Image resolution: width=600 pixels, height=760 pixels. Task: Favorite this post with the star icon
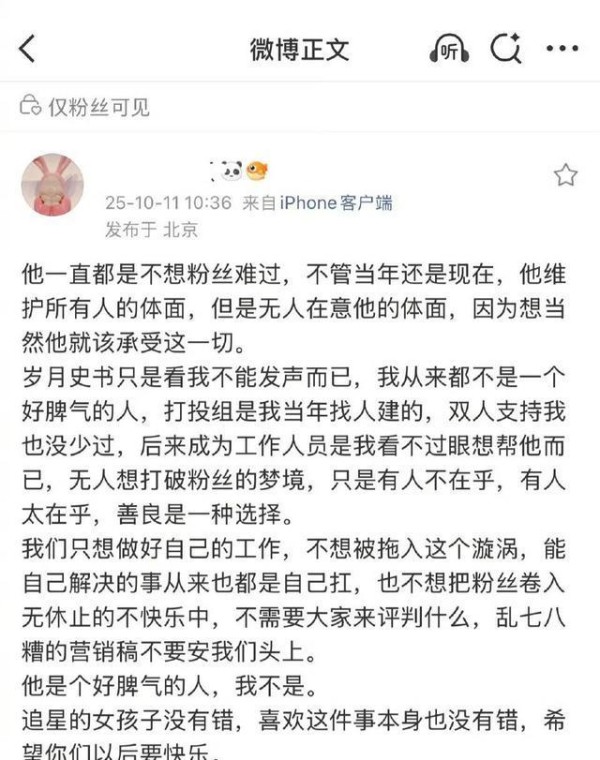click(x=566, y=176)
